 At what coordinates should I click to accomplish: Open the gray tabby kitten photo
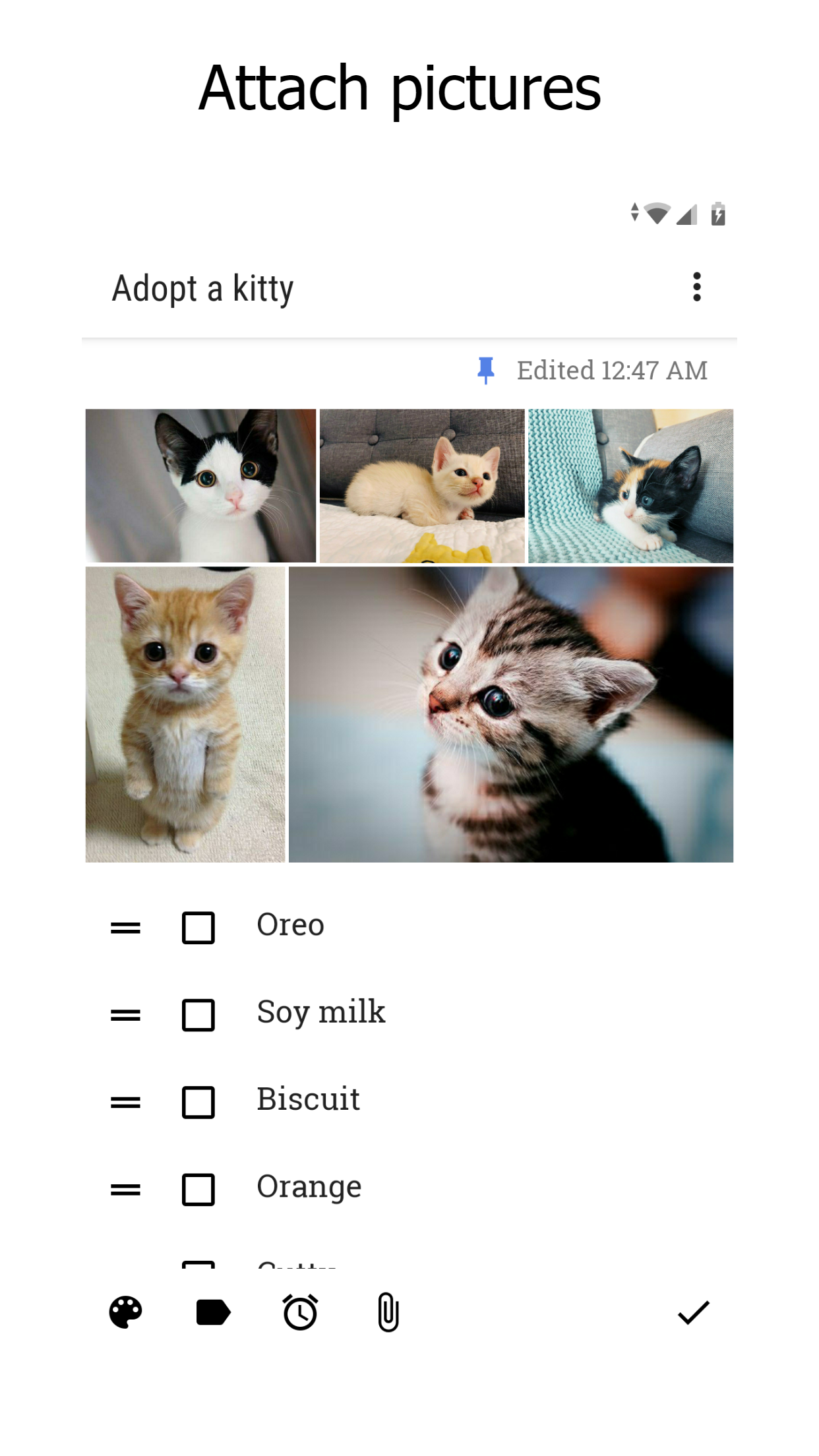tap(511, 714)
